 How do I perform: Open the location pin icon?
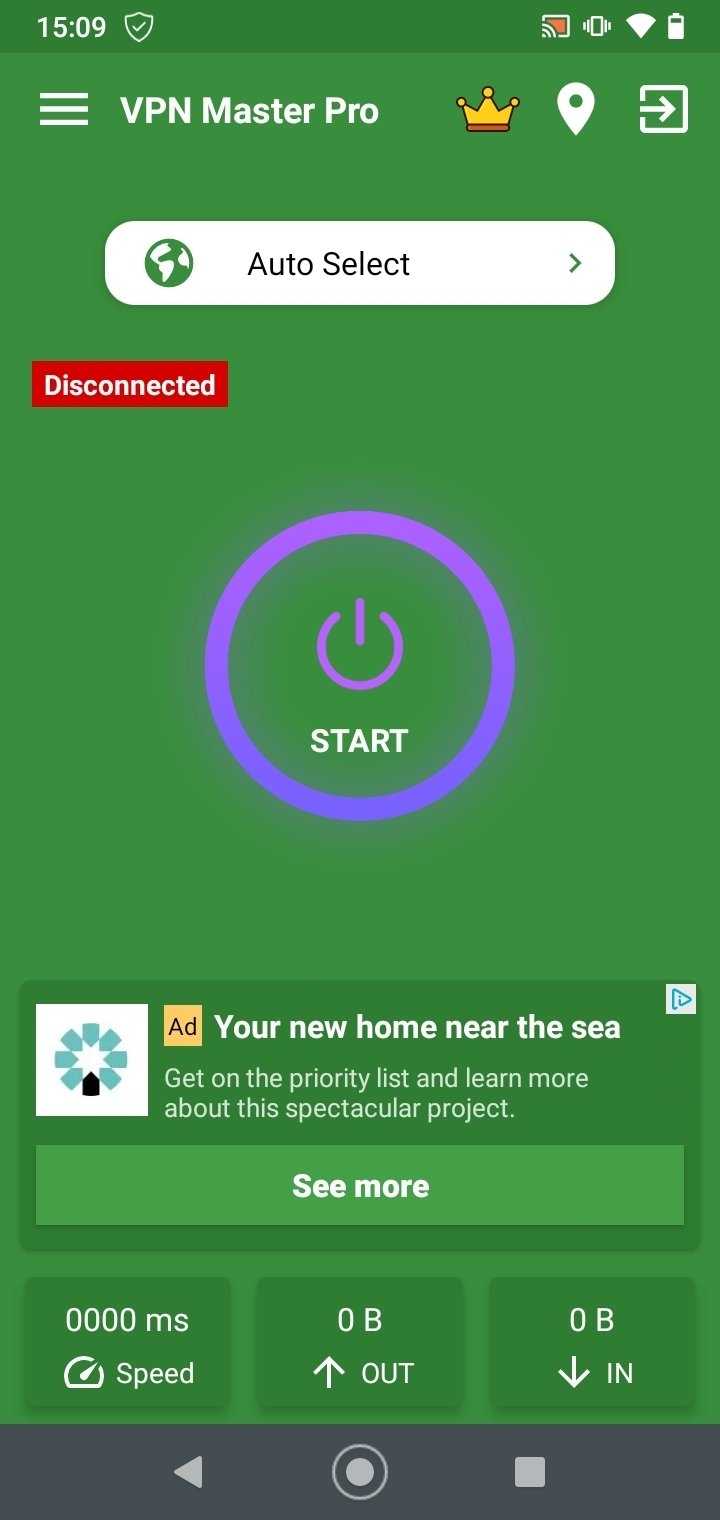coord(575,110)
